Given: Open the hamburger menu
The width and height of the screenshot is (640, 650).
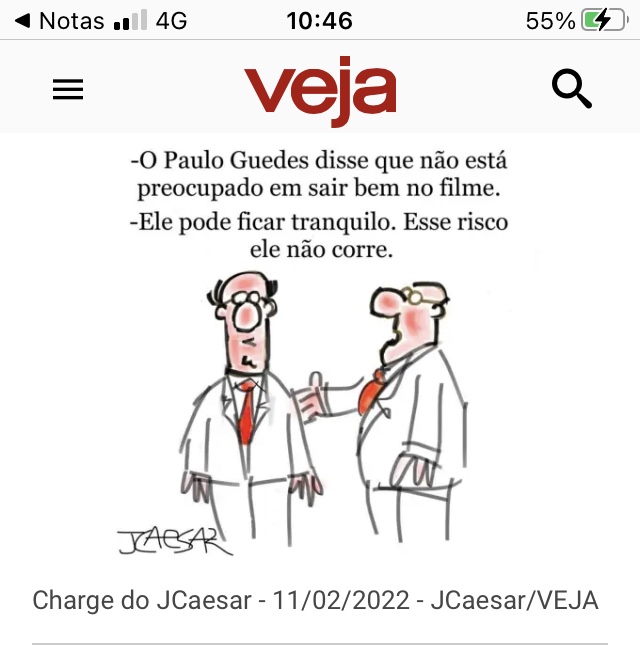Looking at the screenshot, I should 68,90.
